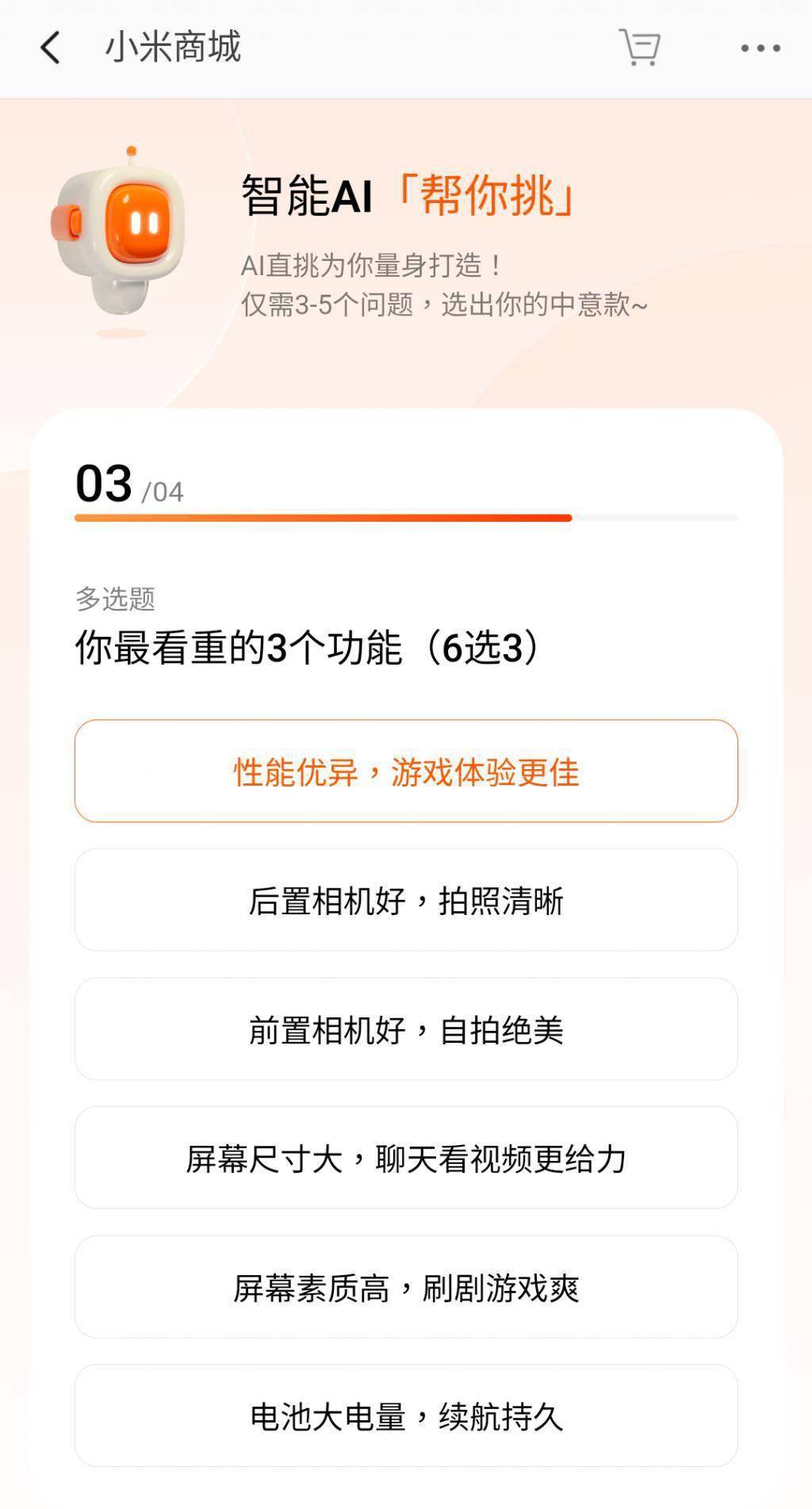Select 屏幕尺寸大，聊天看视频更给力 option

coord(405,1158)
